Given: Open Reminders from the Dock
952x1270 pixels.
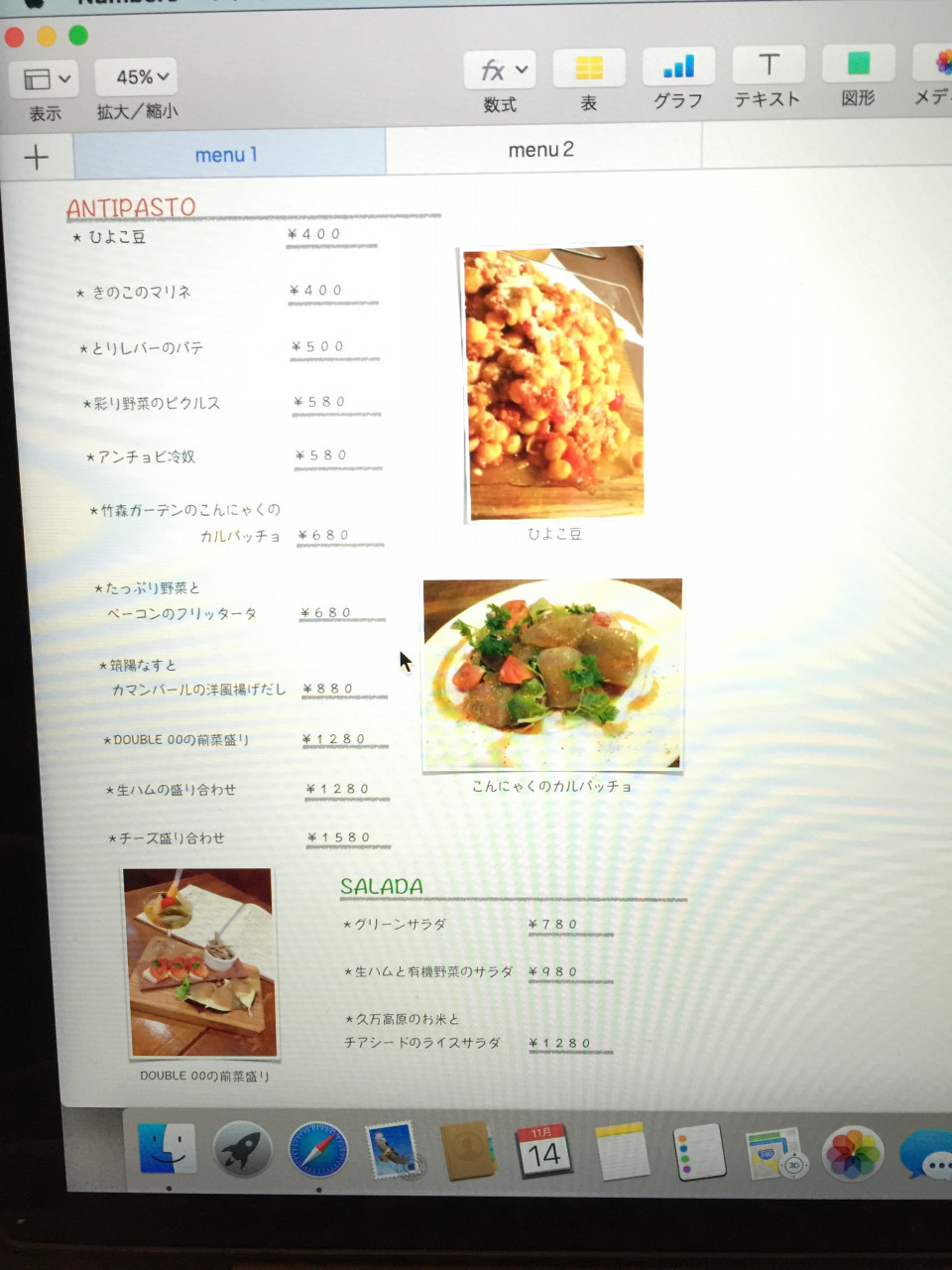Looking at the screenshot, I should click(x=698, y=1152).
